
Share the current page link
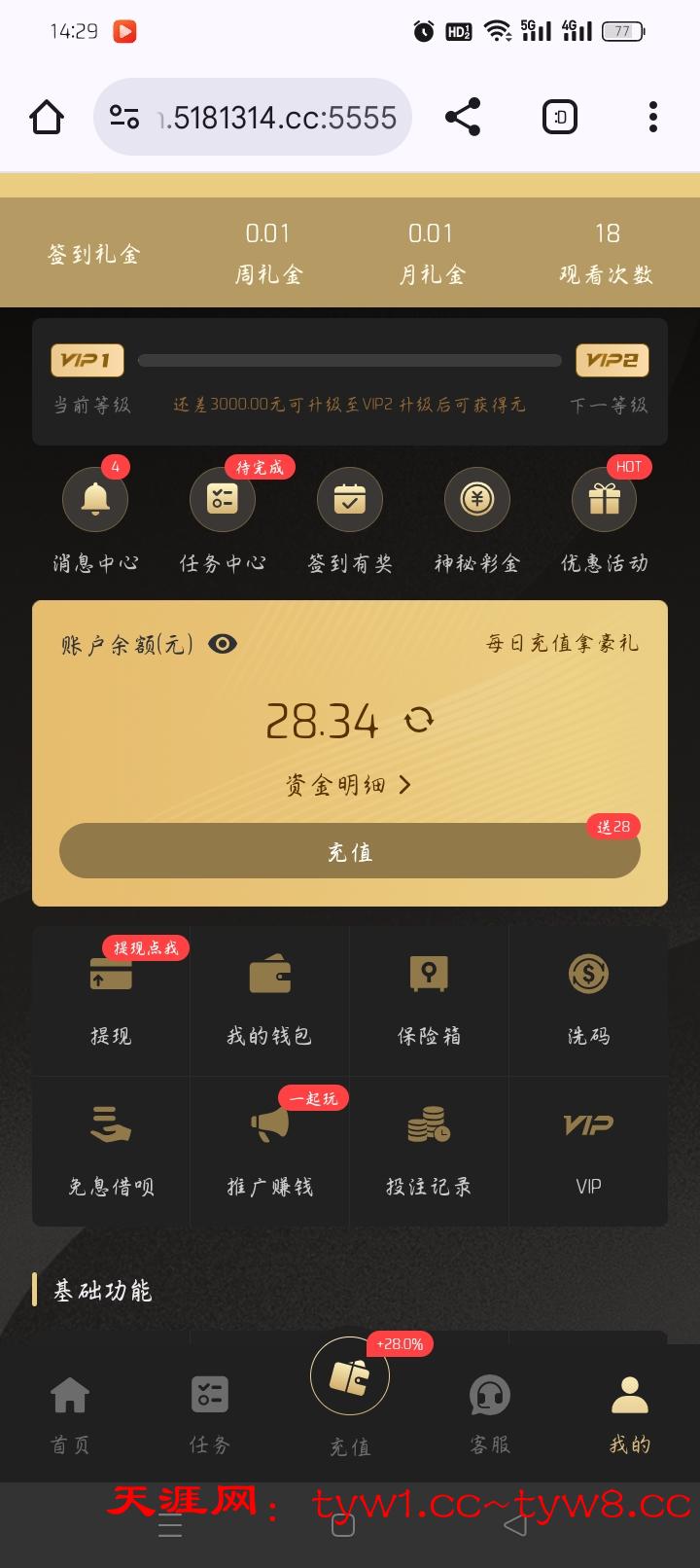(x=463, y=118)
